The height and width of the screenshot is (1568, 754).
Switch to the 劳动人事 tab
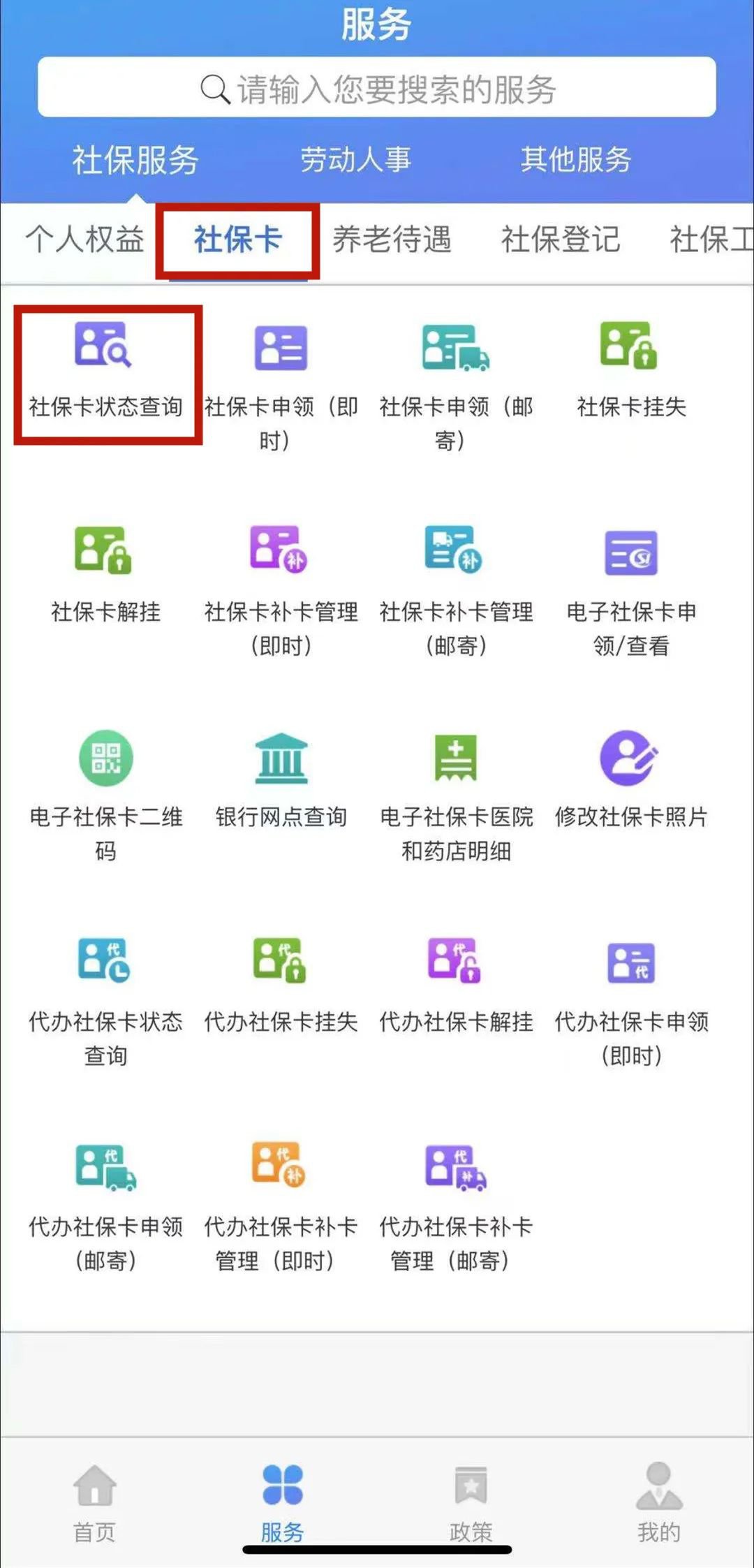pyautogui.click(x=355, y=160)
